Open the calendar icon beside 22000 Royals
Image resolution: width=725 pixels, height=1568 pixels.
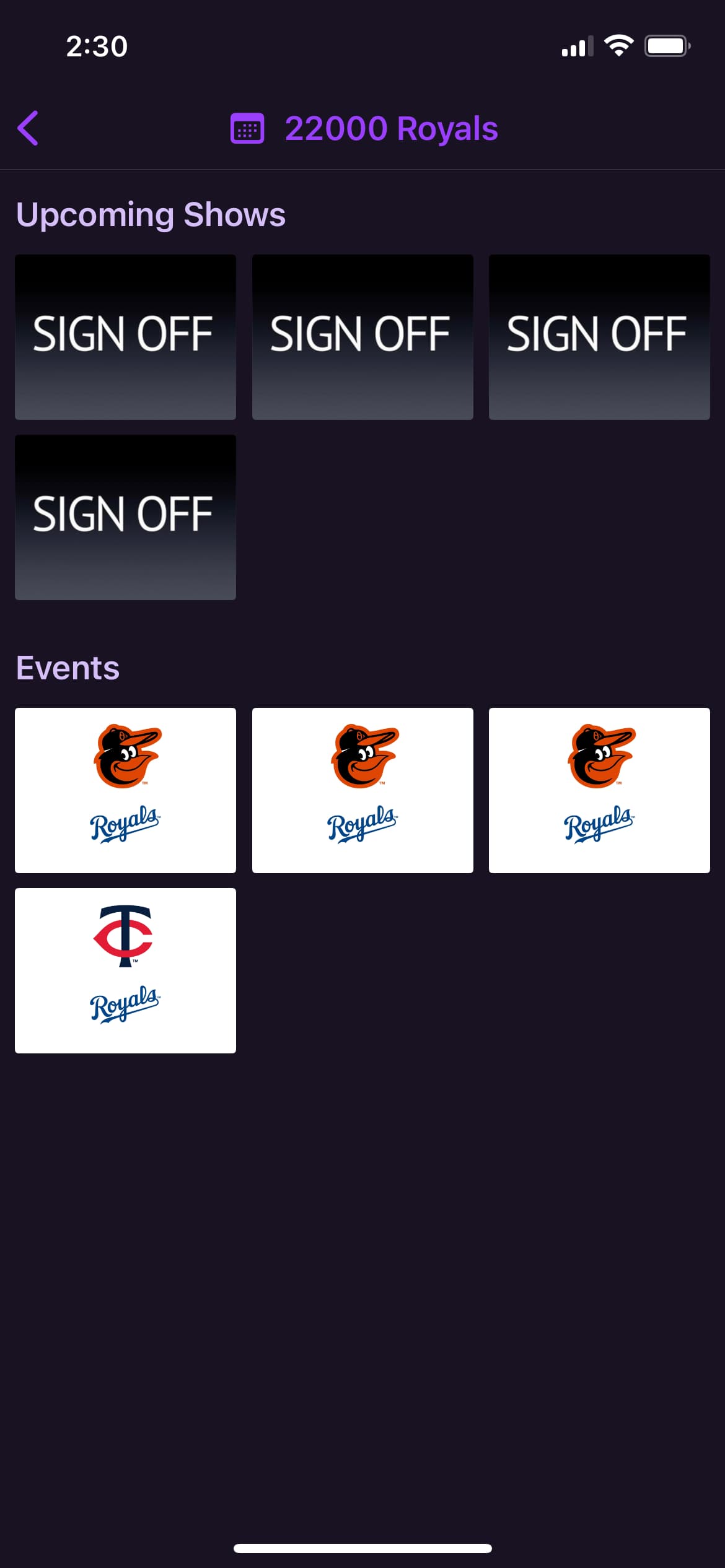247,128
